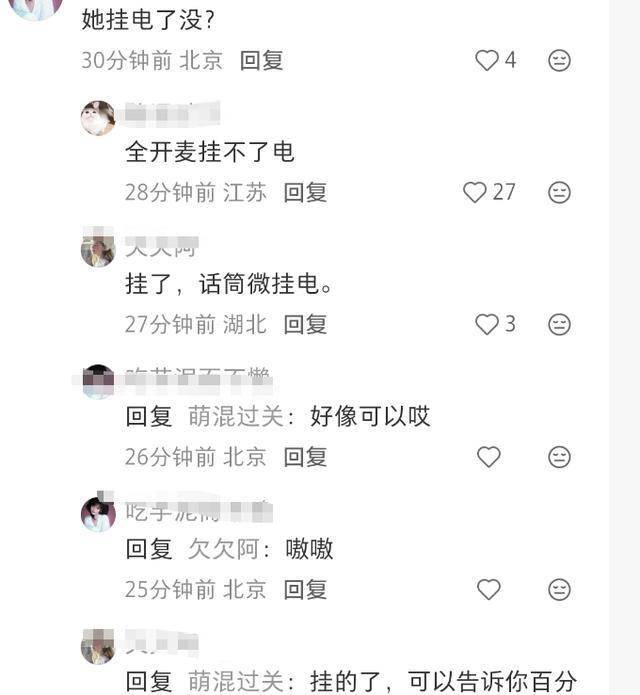Like the comment 全开麦挂不了电
This screenshot has height=695, width=640.
475,192
